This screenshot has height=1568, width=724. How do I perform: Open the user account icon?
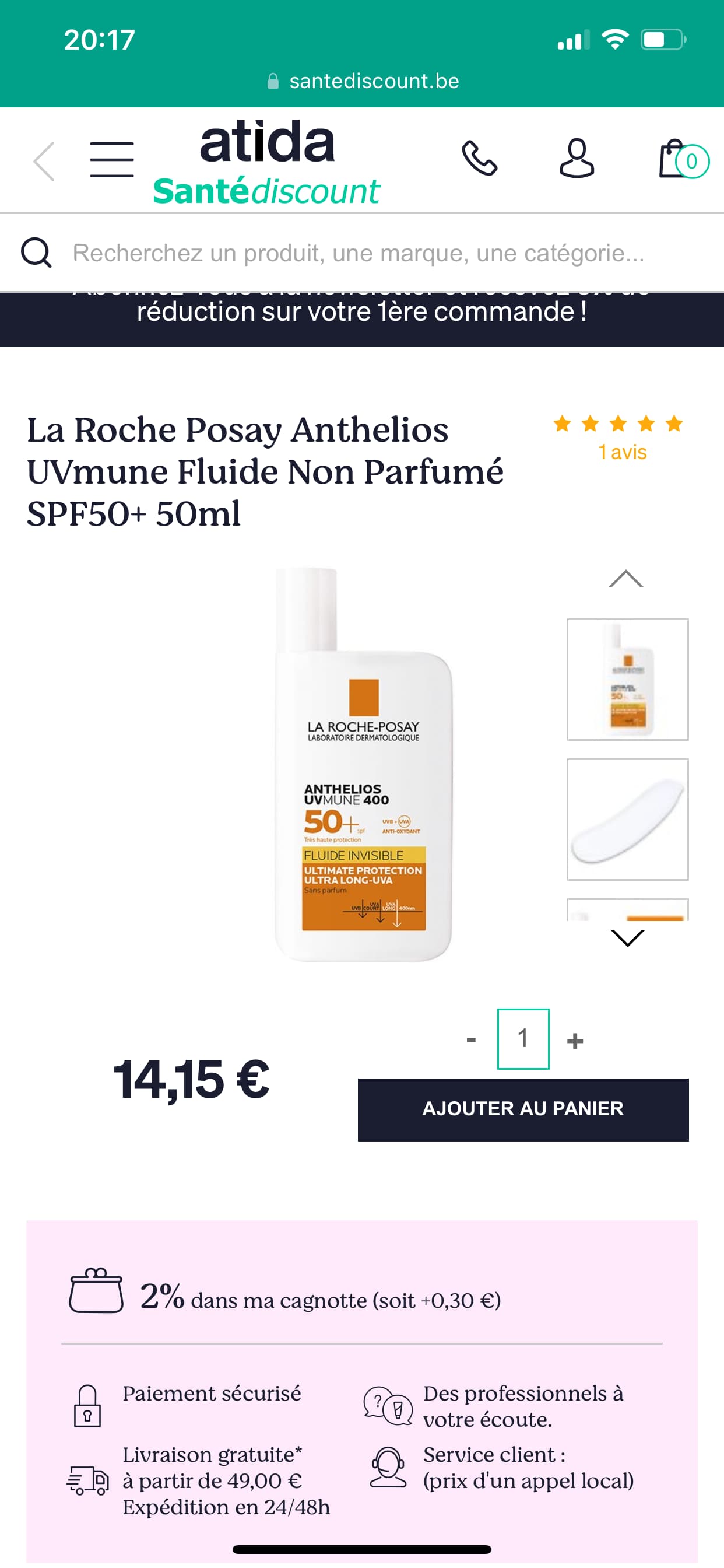click(577, 158)
